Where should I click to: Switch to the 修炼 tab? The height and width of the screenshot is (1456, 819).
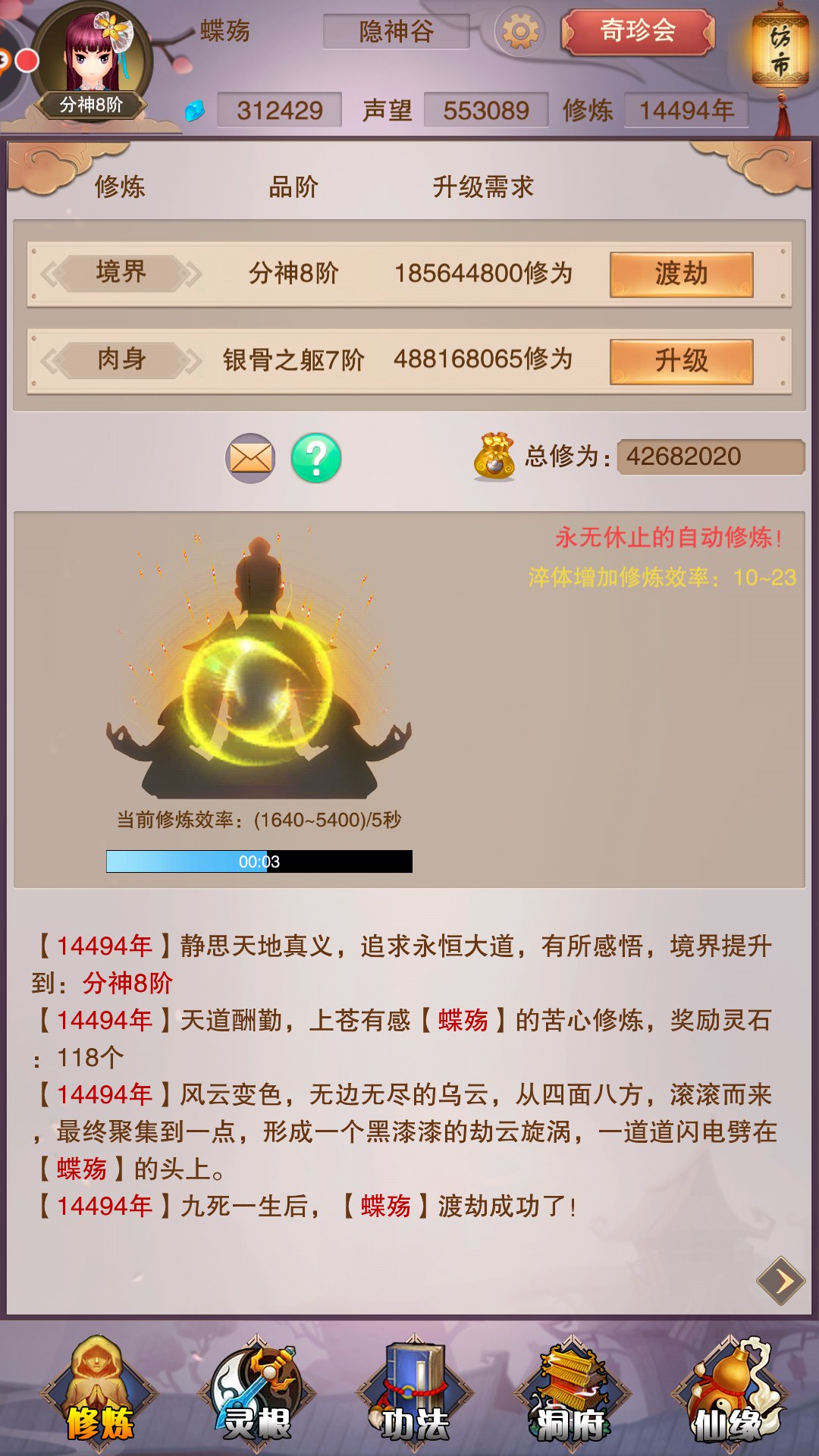[99, 1394]
